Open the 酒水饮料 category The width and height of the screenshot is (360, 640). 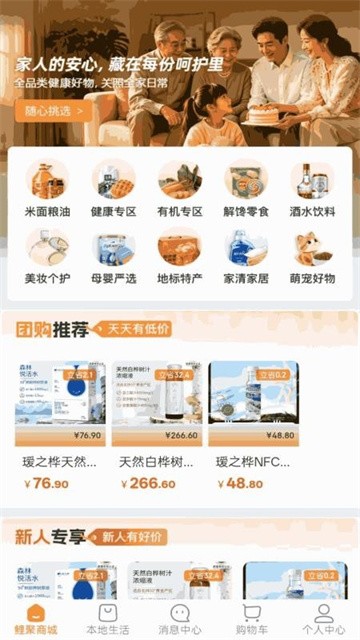point(312,189)
